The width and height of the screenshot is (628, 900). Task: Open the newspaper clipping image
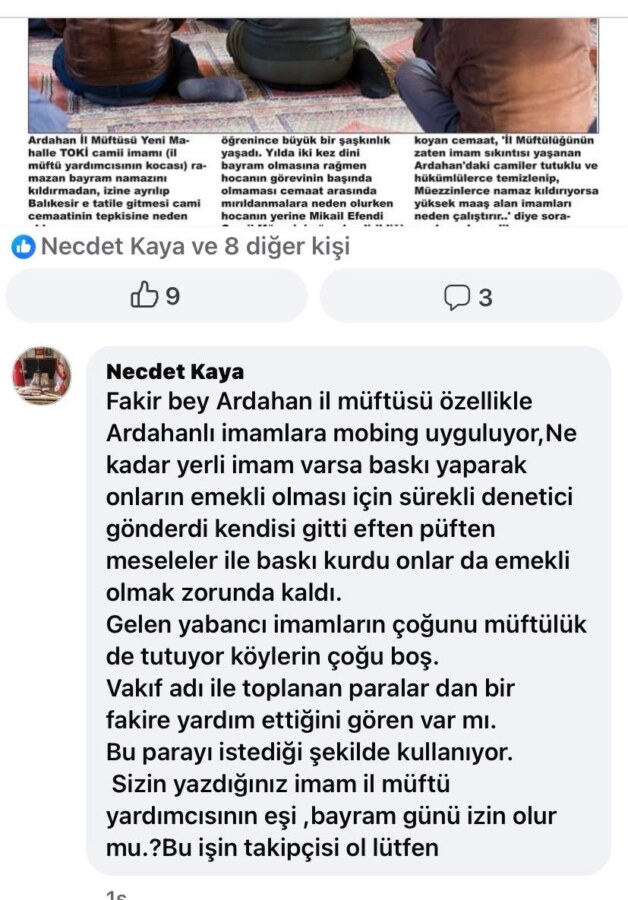[314, 110]
